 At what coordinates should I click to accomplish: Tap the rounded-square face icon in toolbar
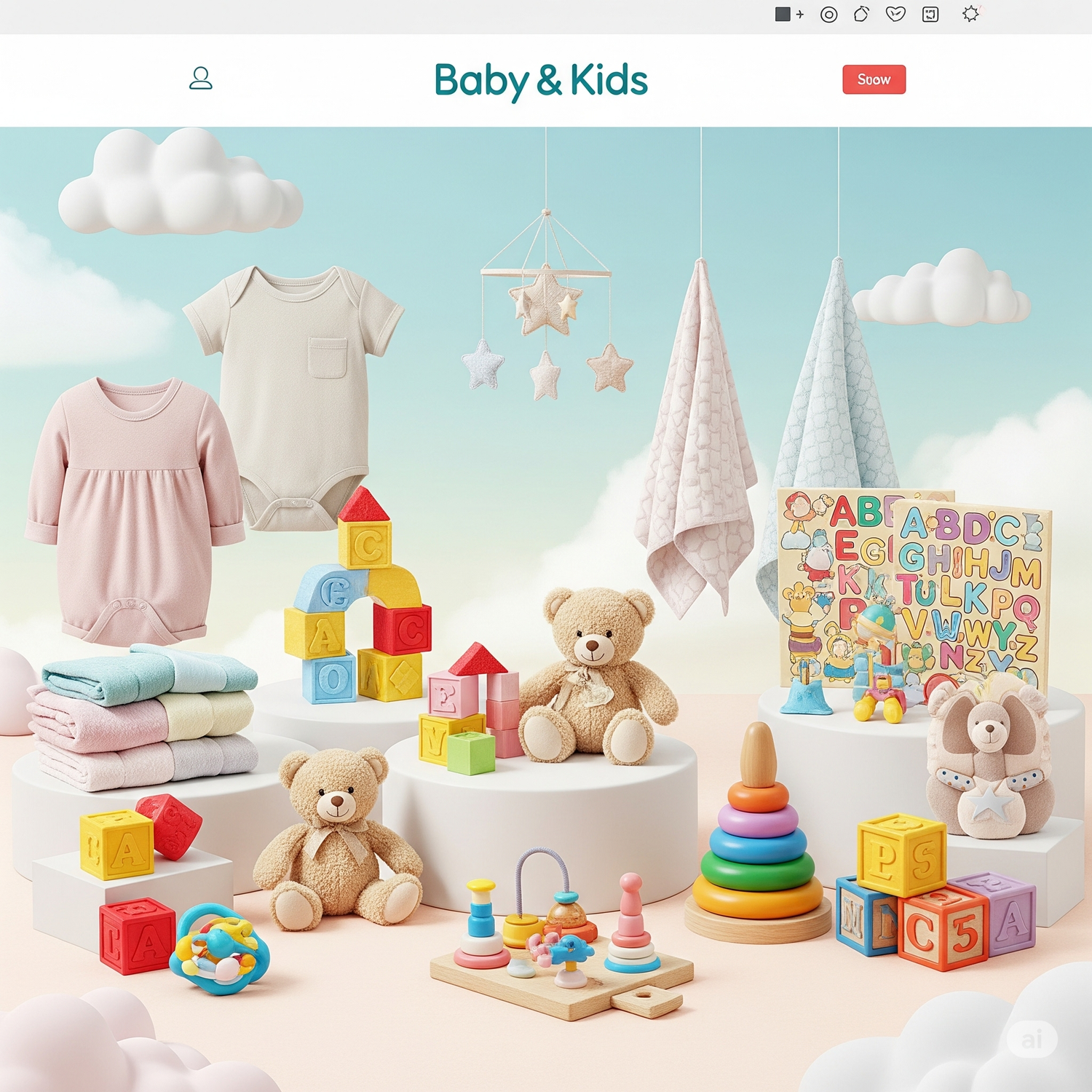930,14
